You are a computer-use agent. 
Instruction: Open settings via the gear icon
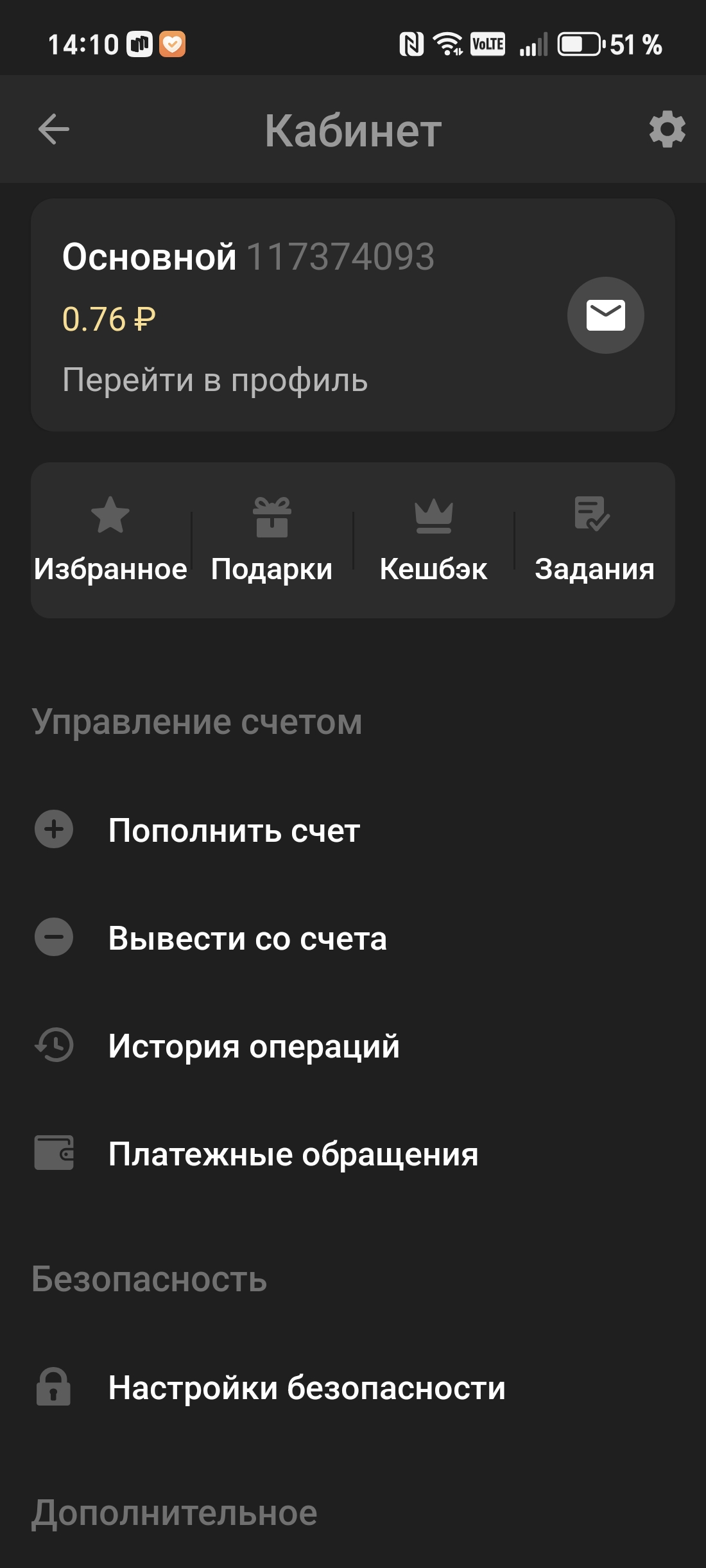pos(667,130)
